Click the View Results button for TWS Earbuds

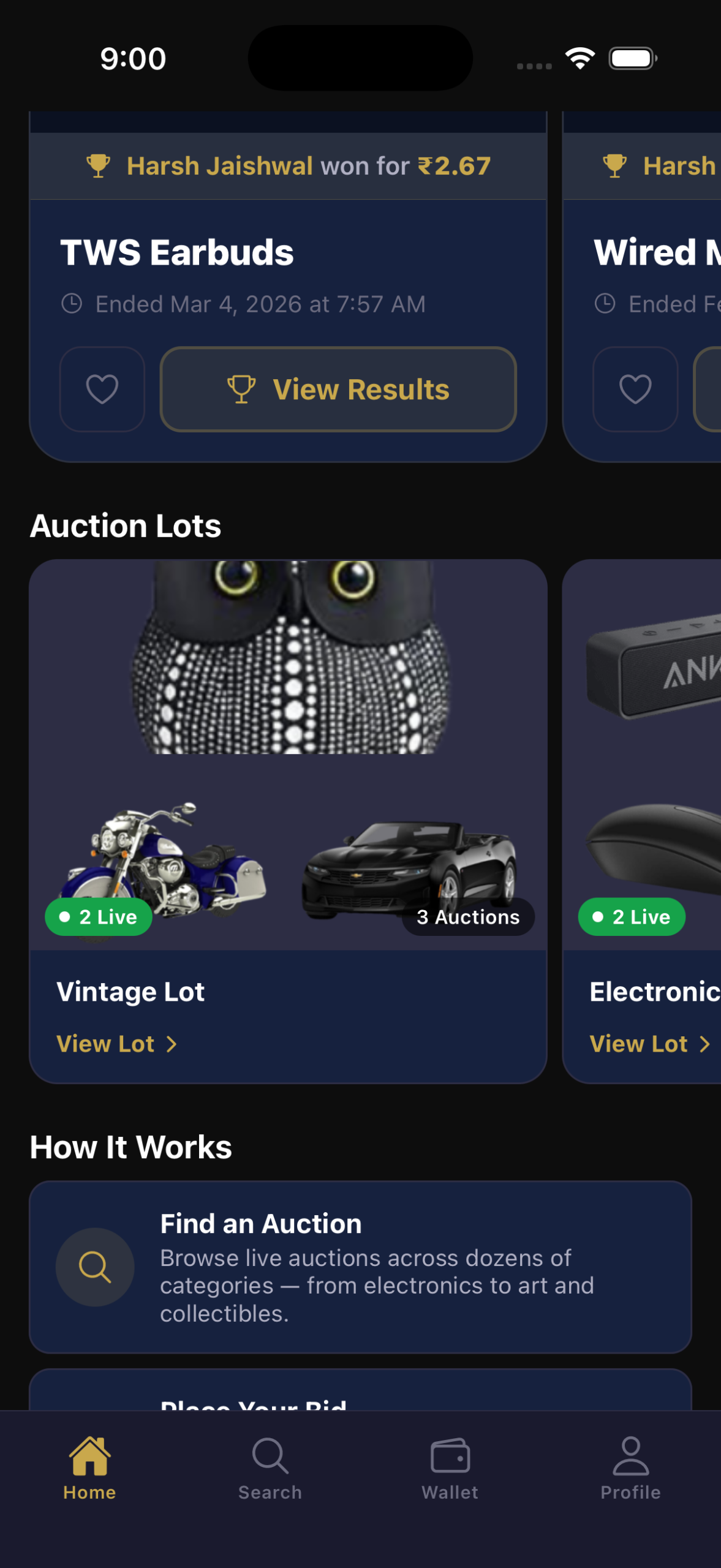click(339, 390)
